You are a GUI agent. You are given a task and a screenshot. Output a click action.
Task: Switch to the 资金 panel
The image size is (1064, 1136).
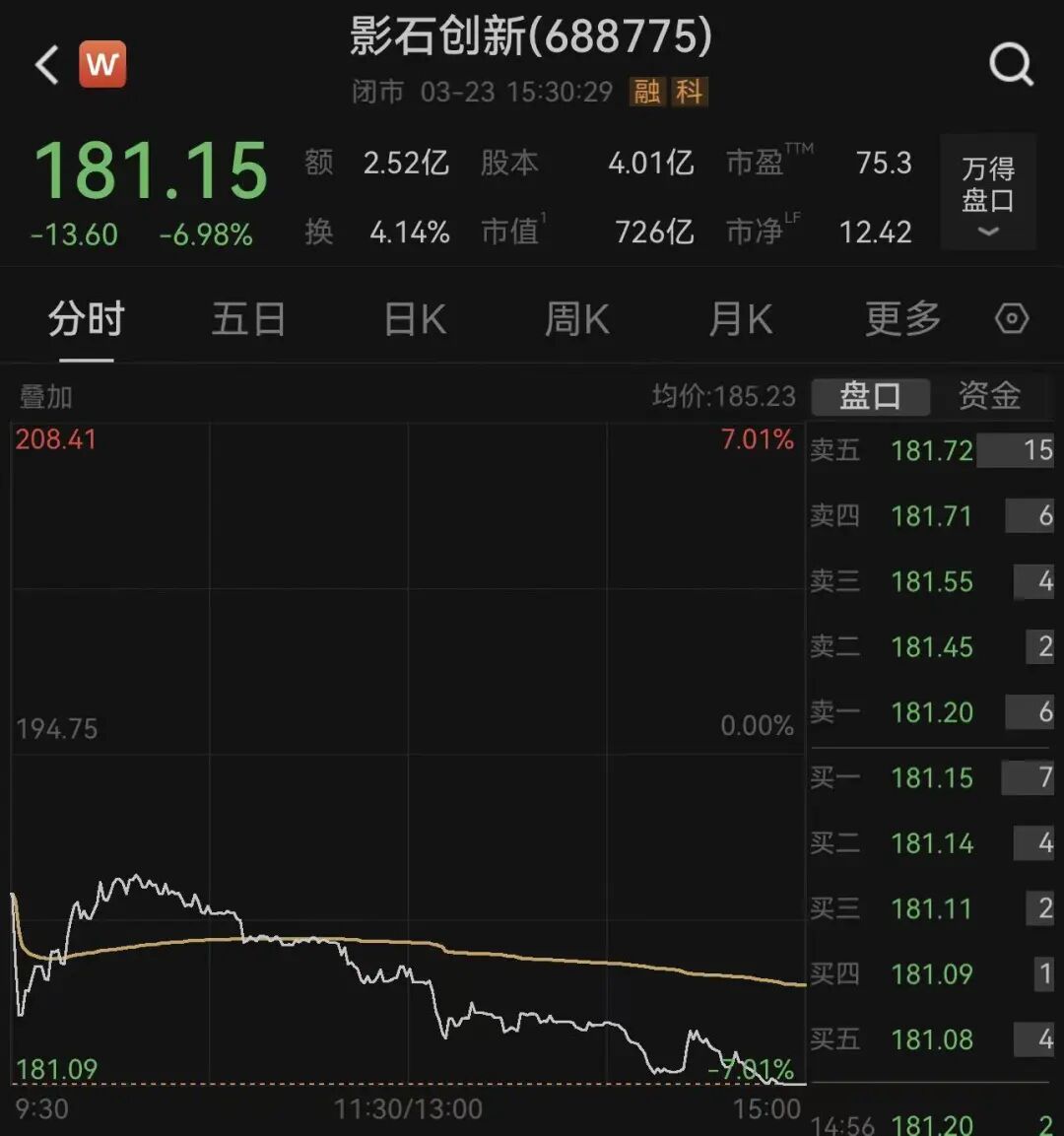tap(989, 396)
